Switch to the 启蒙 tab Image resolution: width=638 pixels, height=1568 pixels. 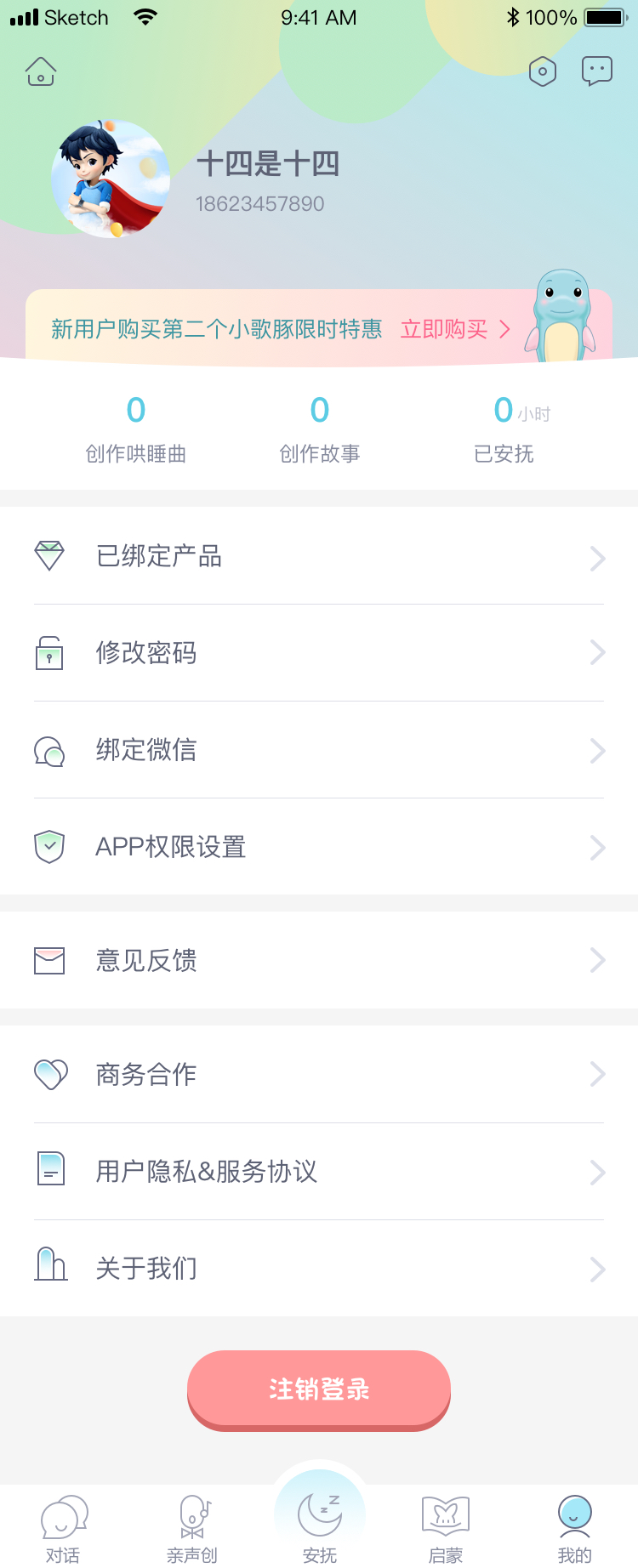coord(446,1529)
